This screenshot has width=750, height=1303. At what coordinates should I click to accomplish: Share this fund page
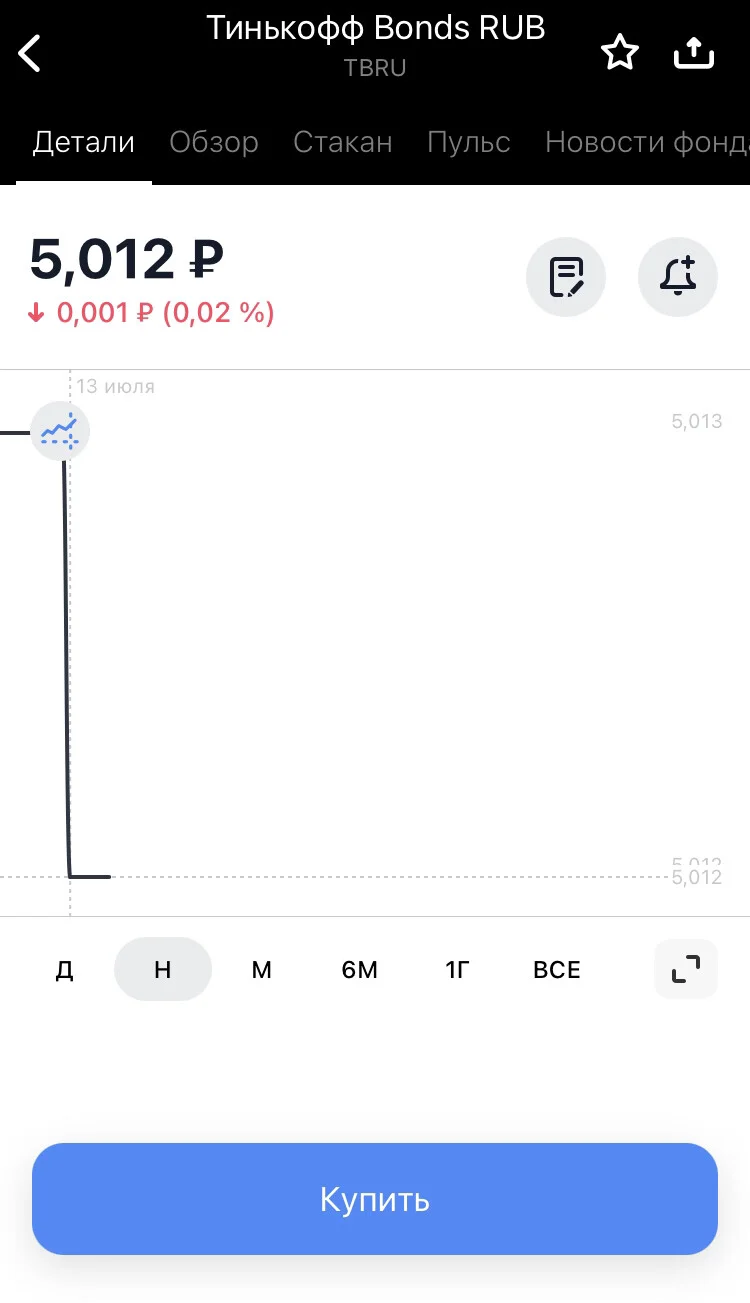click(x=694, y=53)
